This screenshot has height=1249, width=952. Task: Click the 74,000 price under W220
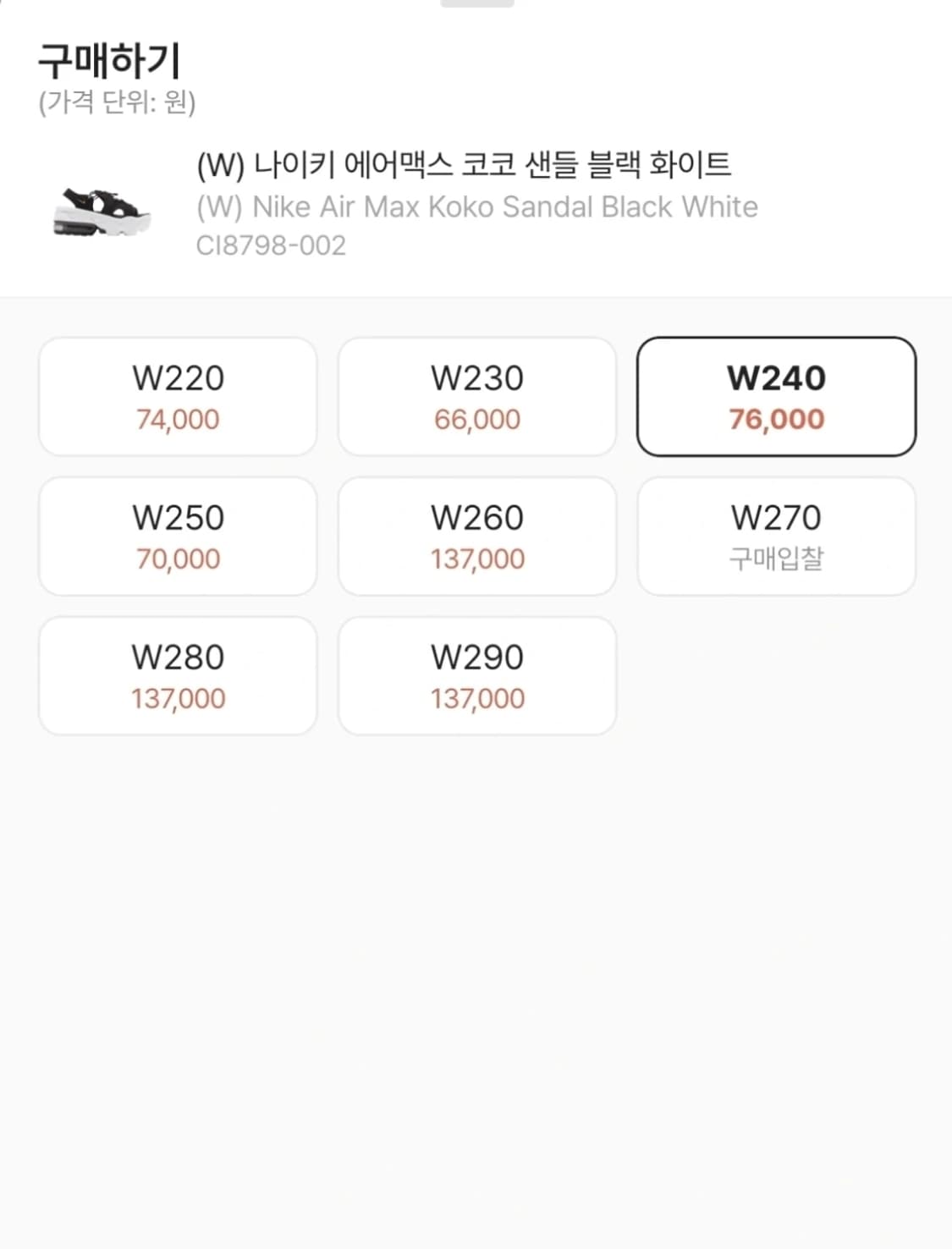pos(177,417)
